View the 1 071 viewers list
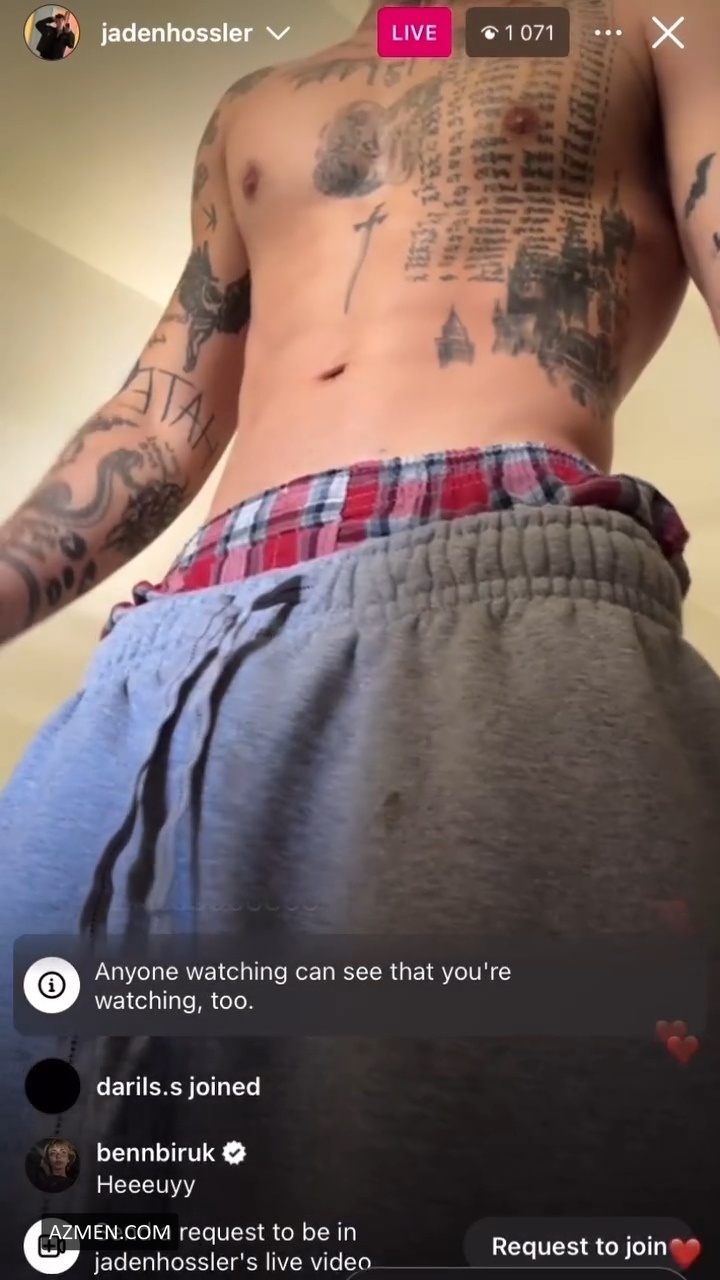Screen dimensions: 720x1280 coord(517,33)
